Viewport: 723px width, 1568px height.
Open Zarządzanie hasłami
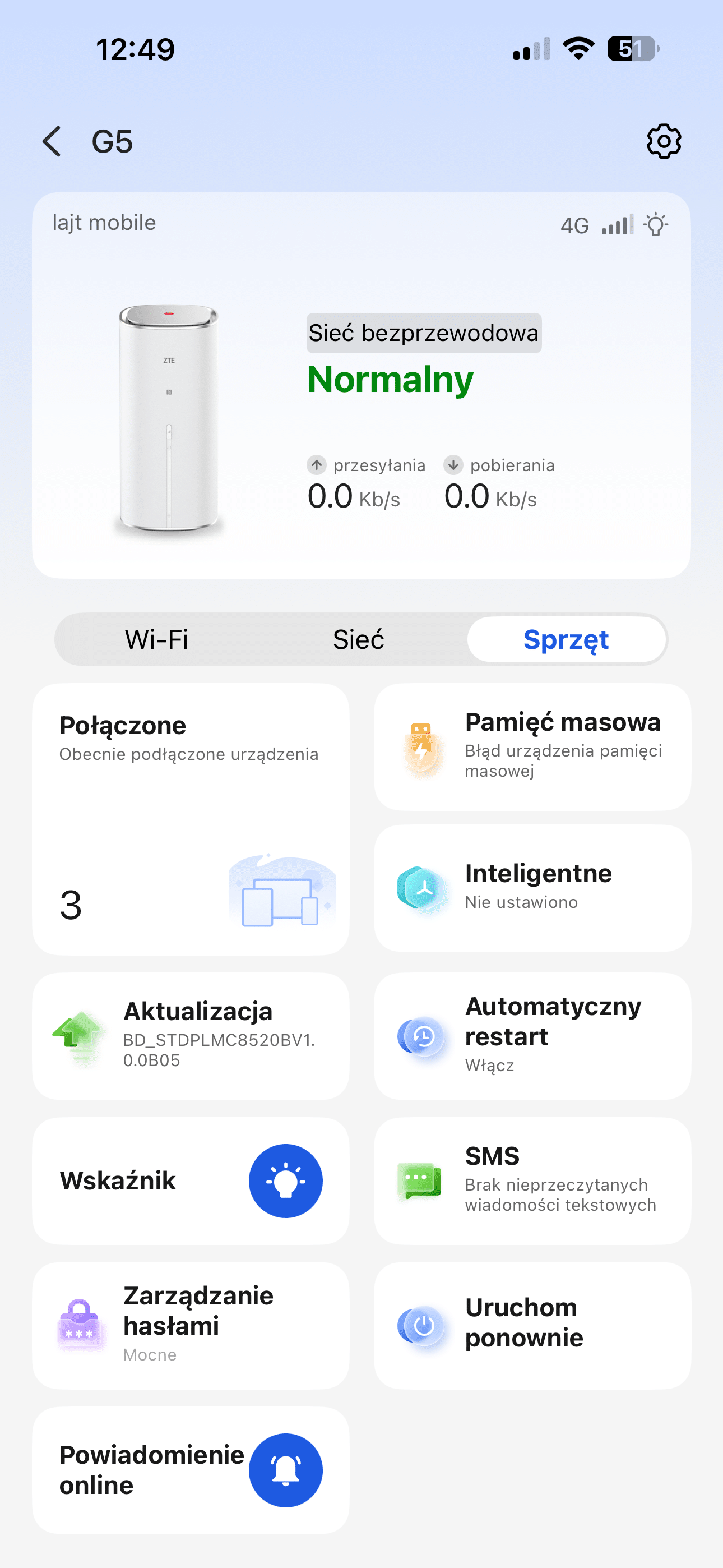point(191,1325)
